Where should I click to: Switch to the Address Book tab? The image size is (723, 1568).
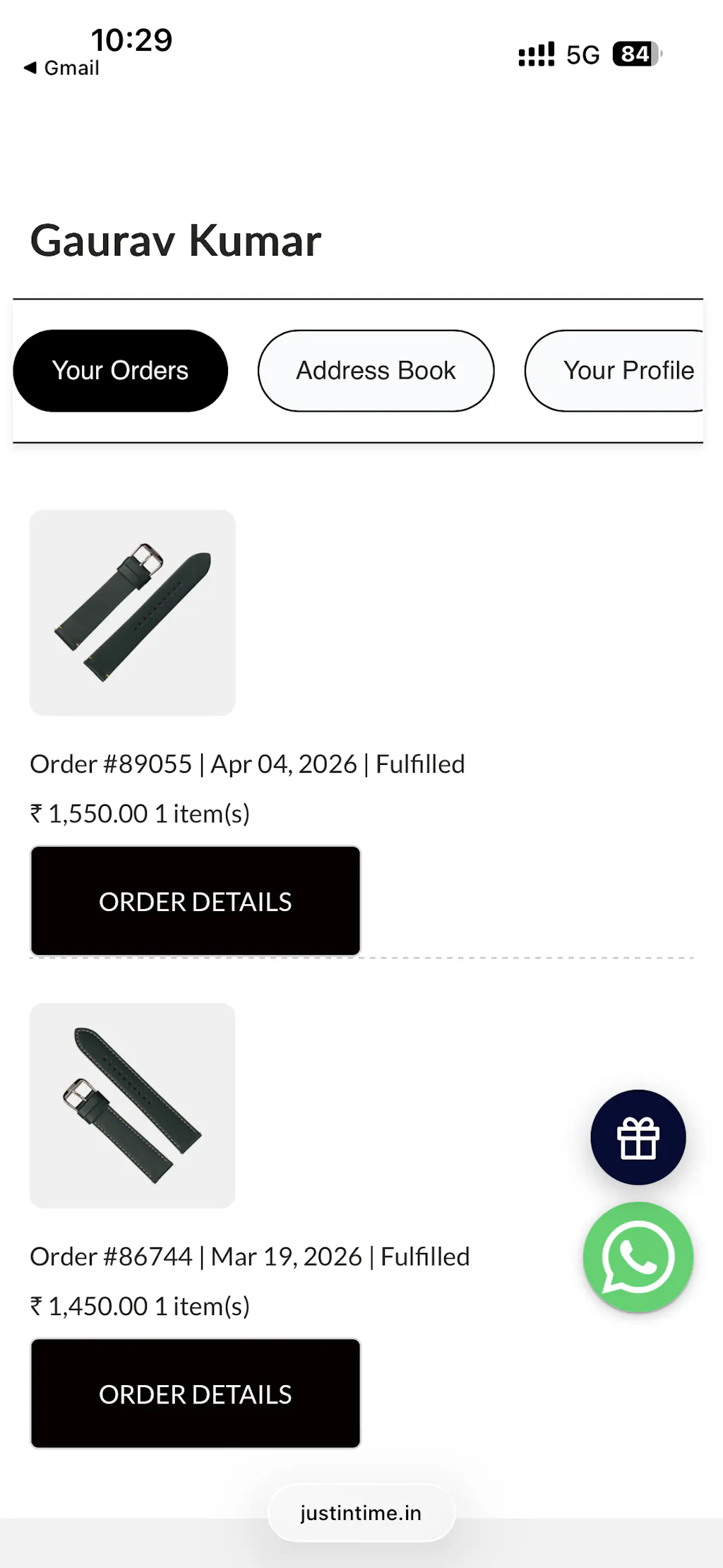tap(376, 371)
